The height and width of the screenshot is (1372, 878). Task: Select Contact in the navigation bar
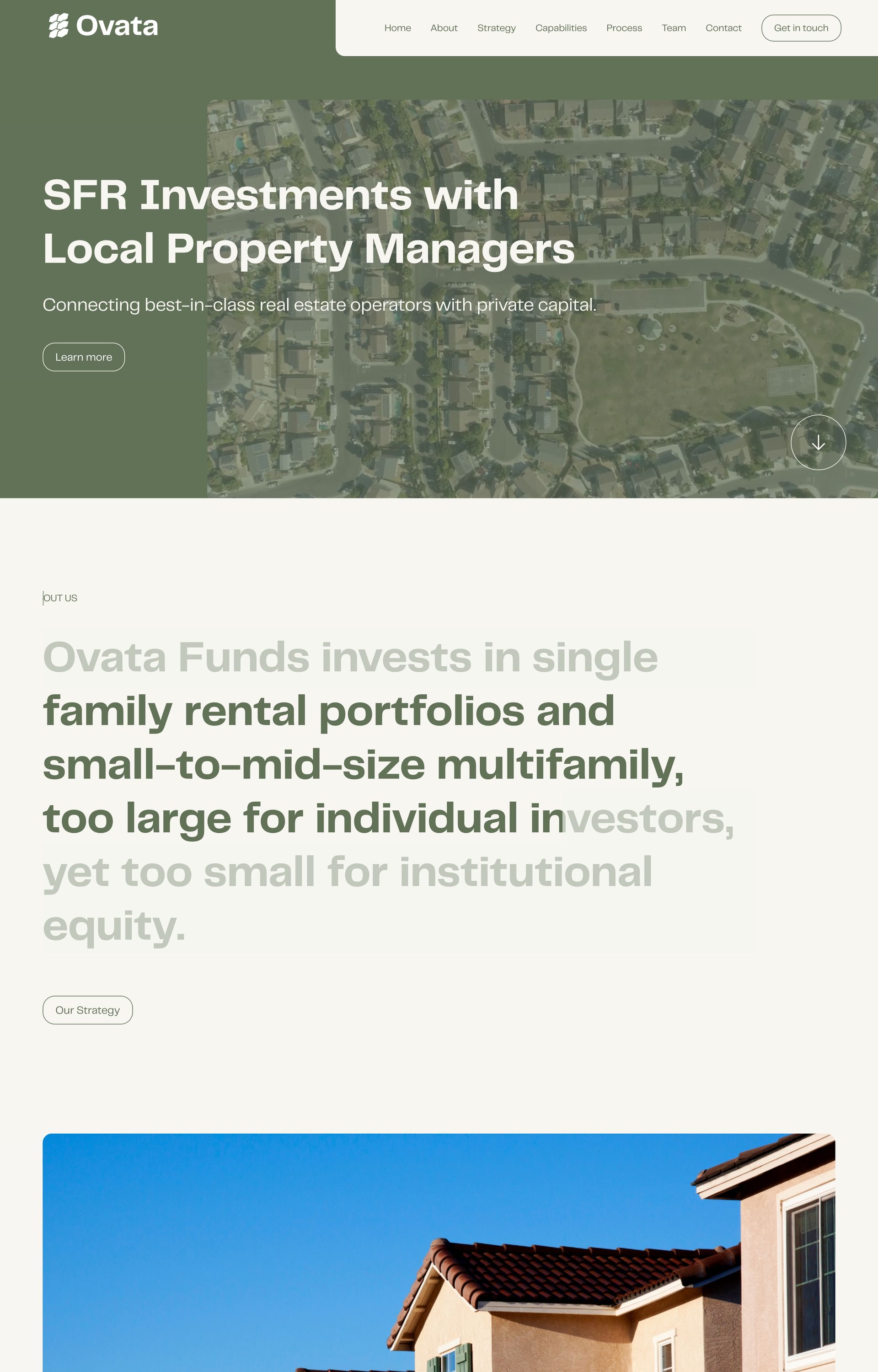(x=723, y=28)
